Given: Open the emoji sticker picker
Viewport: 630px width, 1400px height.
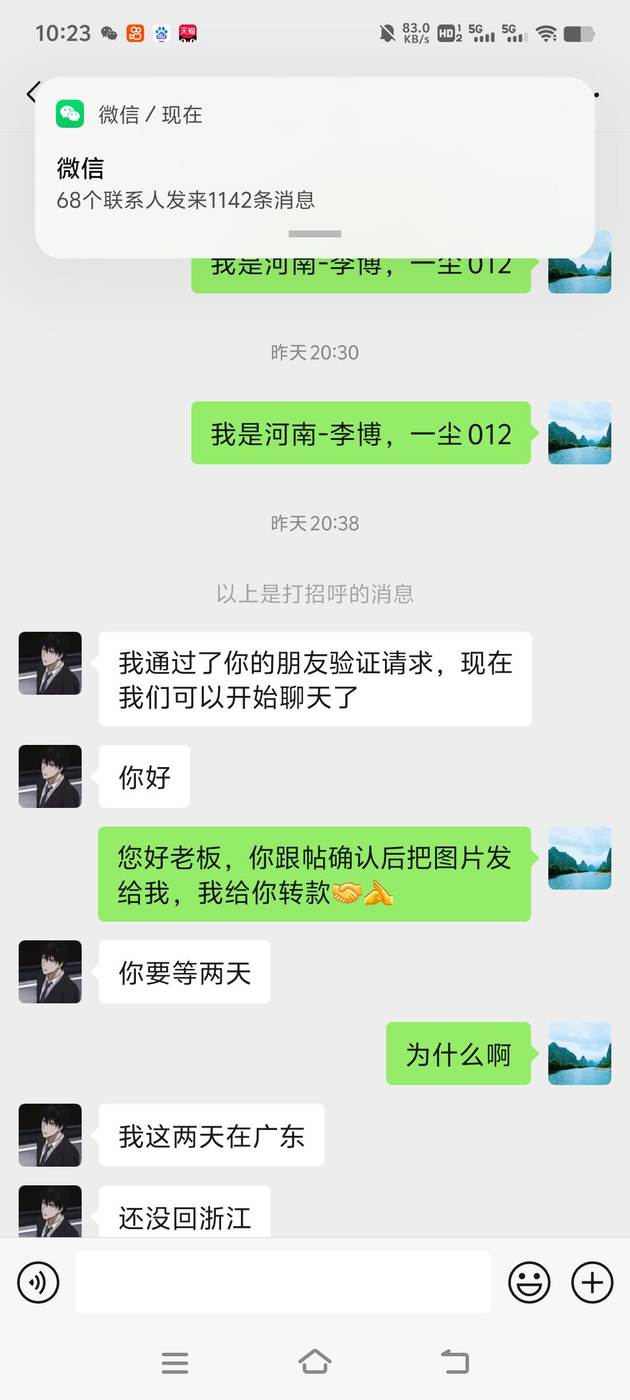Looking at the screenshot, I should pos(529,1281).
